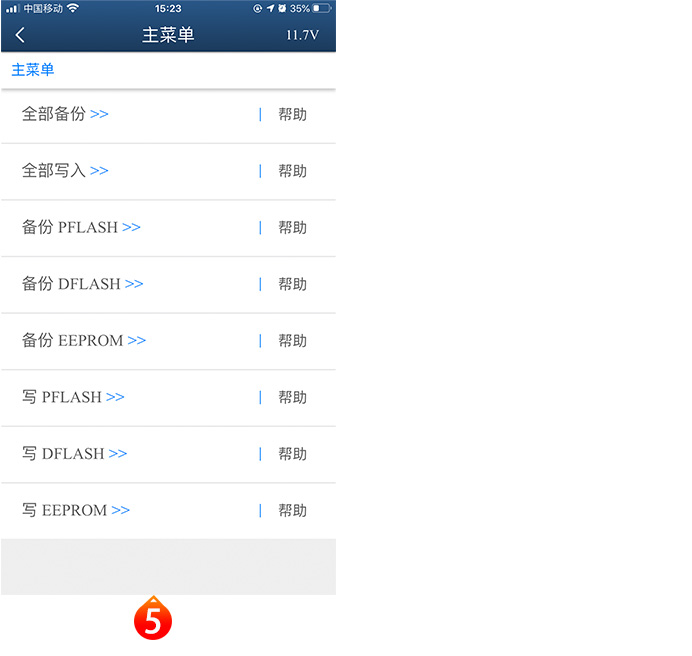The height and width of the screenshot is (656, 692).
Task: Open 帮助 beside 备份 DFLASH
Action: (292, 284)
